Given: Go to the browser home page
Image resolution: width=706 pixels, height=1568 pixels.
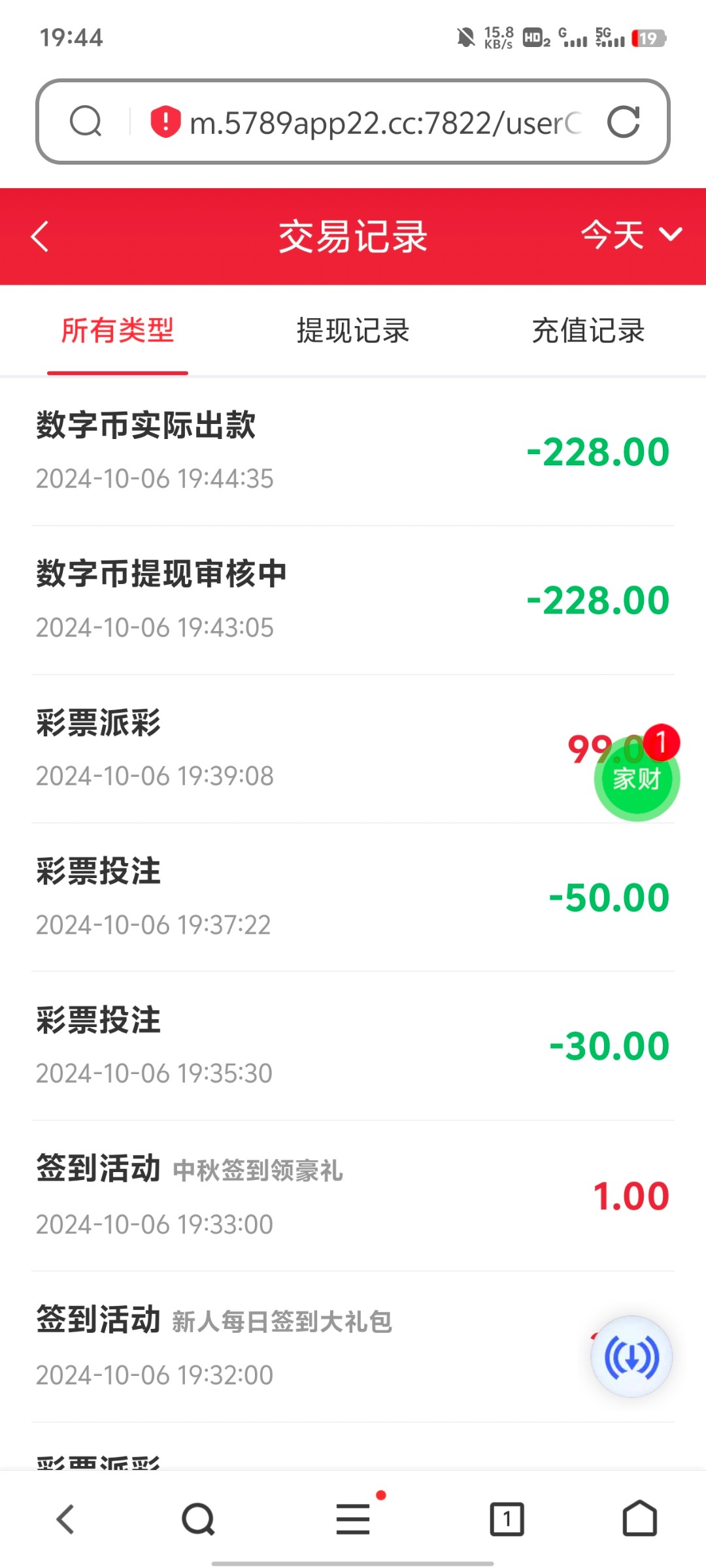Looking at the screenshot, I should tap(639, 1518).
